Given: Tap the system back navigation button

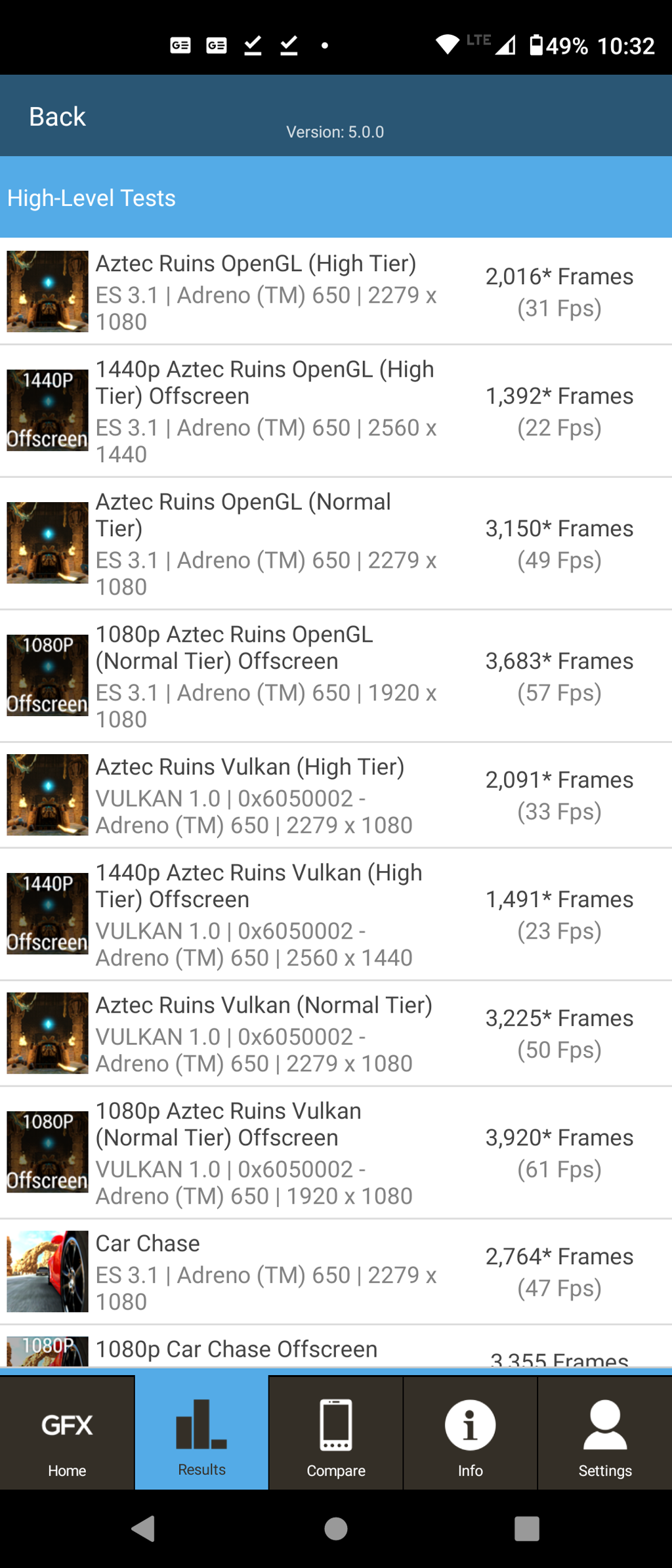Looking at the screenshot, I should 143,1529.
